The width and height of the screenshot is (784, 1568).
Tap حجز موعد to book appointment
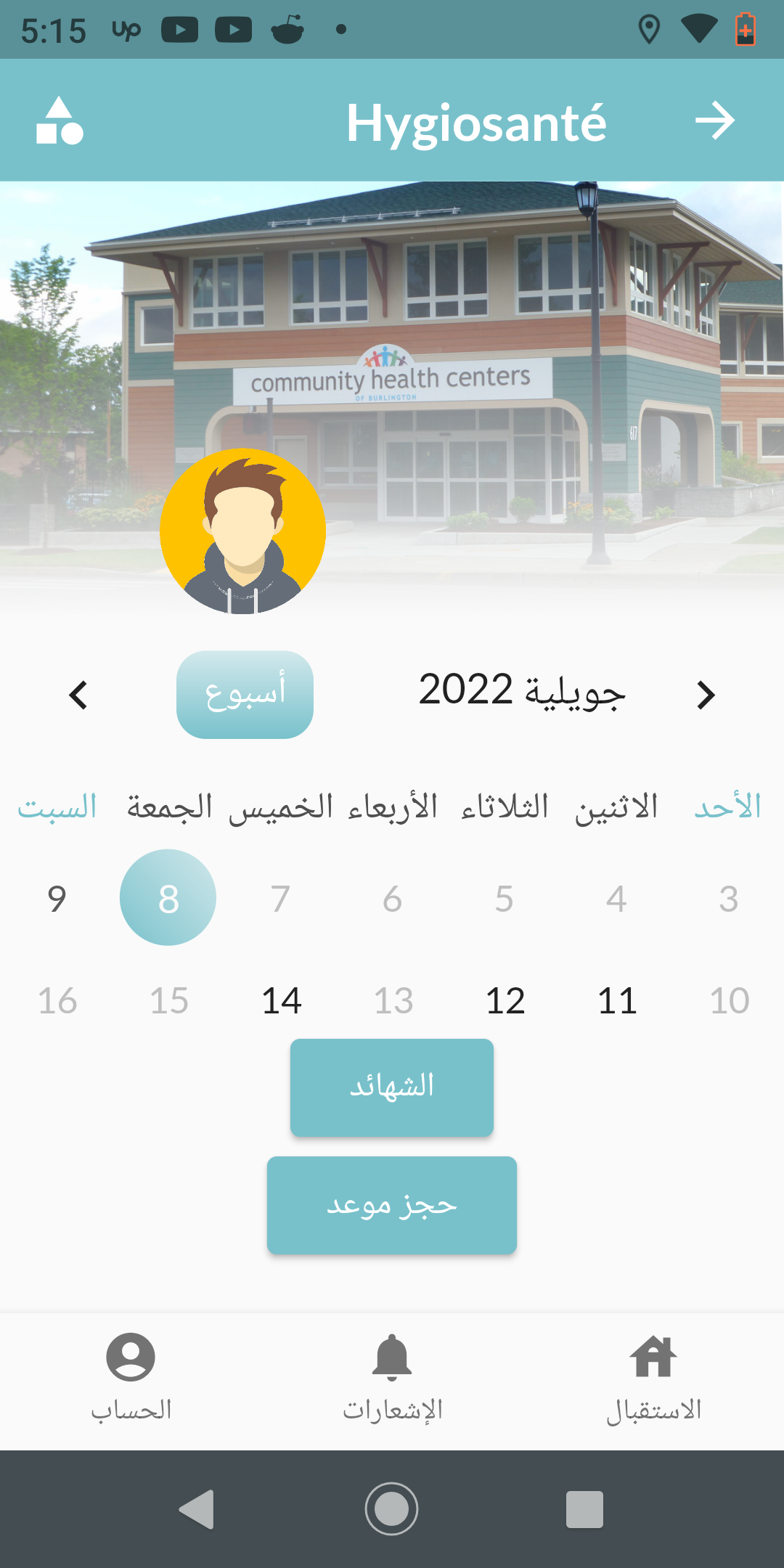click(392, 1205)
